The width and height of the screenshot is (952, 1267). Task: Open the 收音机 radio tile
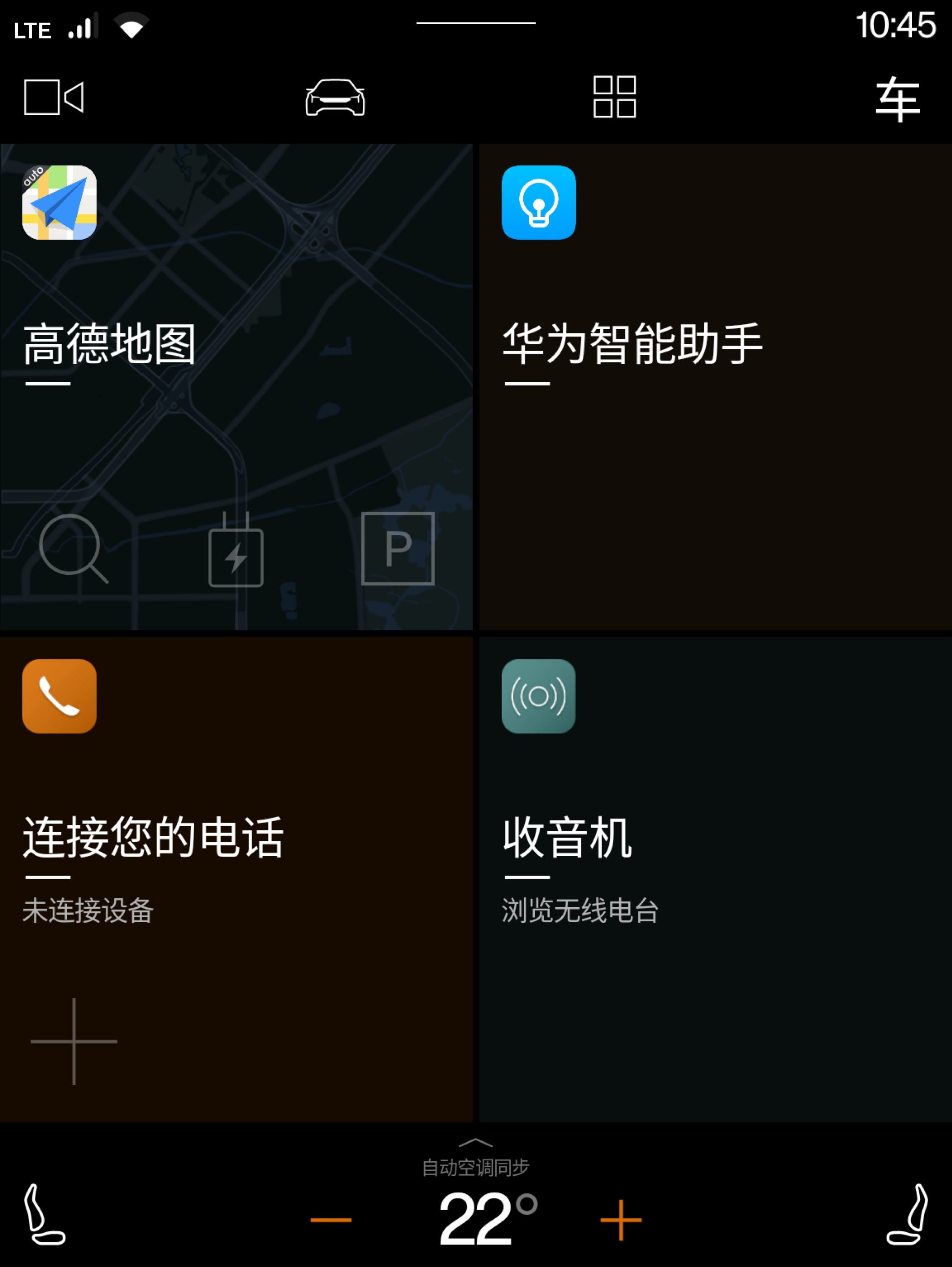(x=567, y=837)
